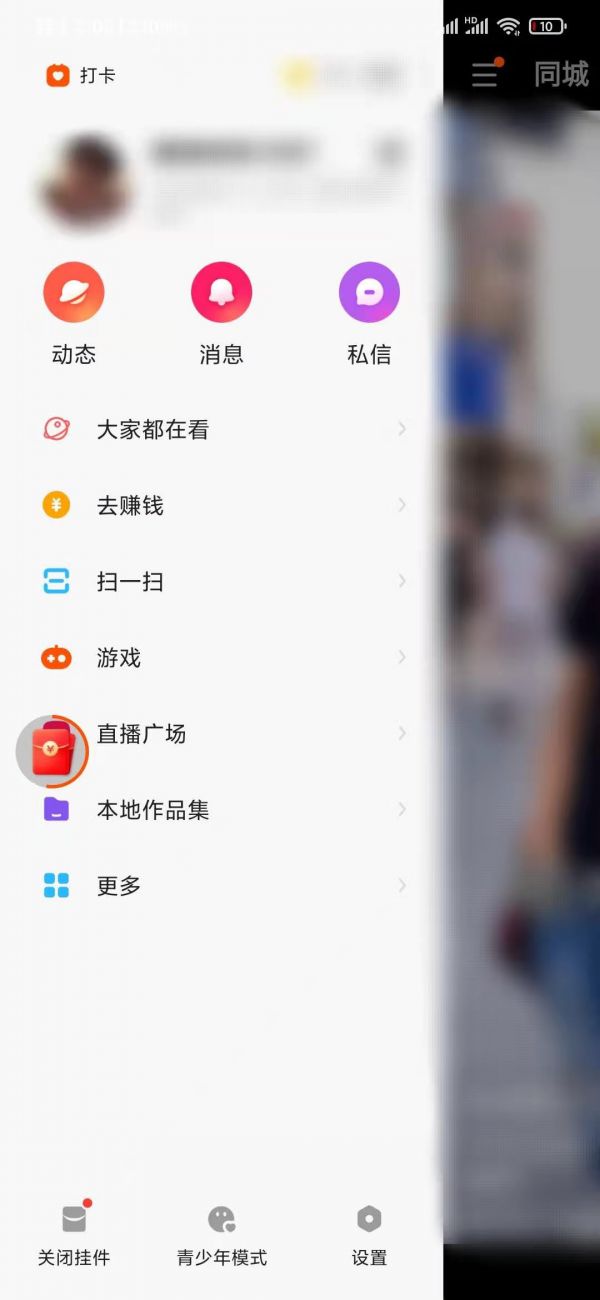
Task: Enable 青少年模式 teen mode
Action: [x=221, y=1236]
